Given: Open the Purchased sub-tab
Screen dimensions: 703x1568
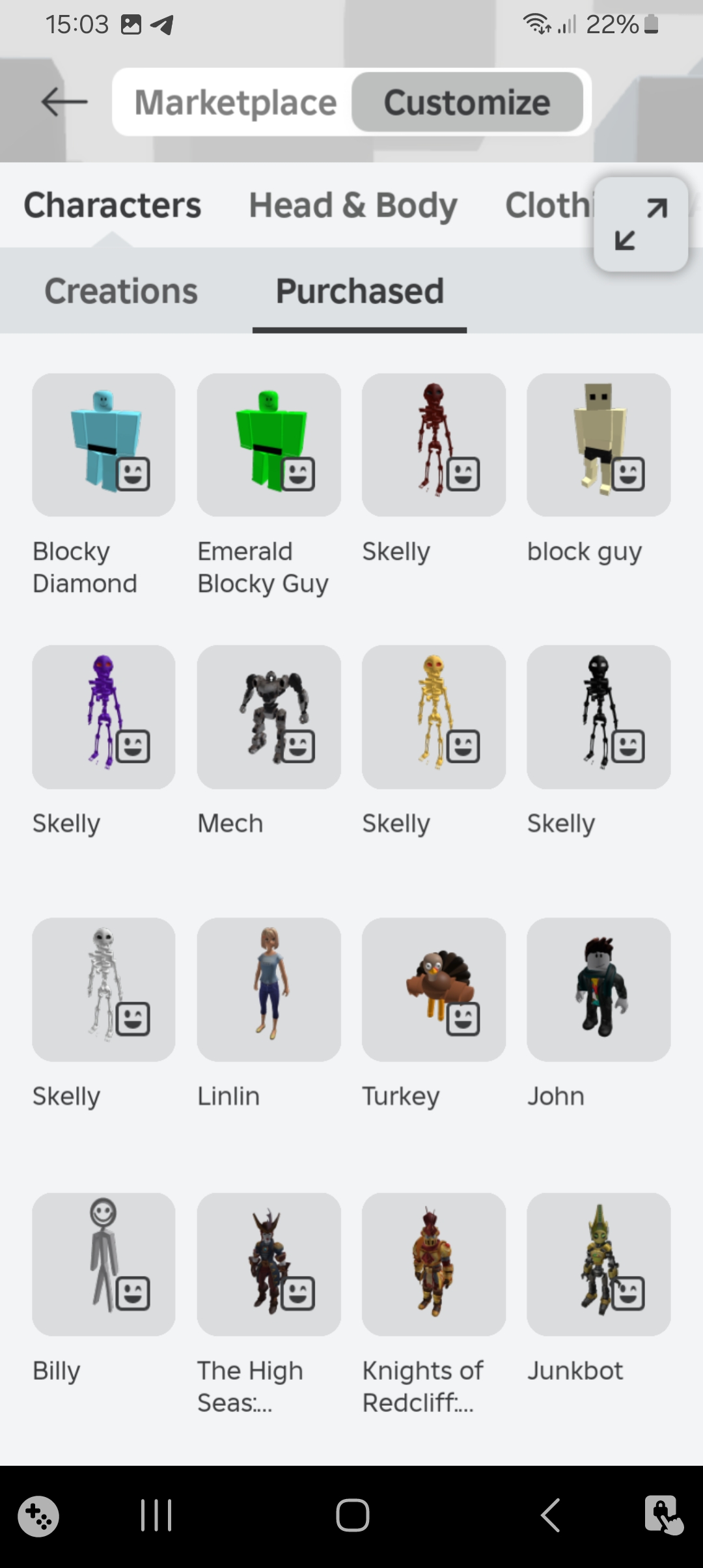Looking at the screenshot, I should 359,291.
